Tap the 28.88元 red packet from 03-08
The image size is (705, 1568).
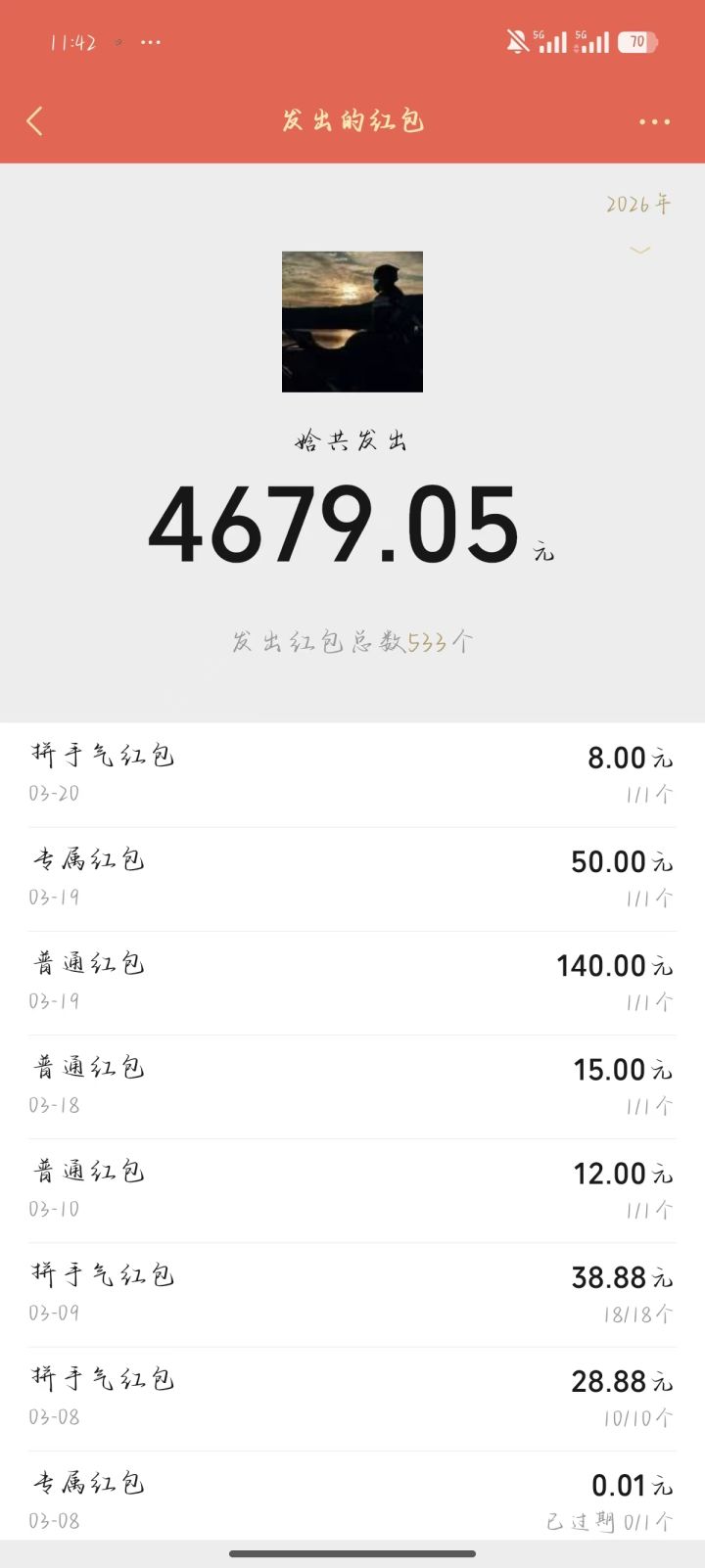(352, 1395)
